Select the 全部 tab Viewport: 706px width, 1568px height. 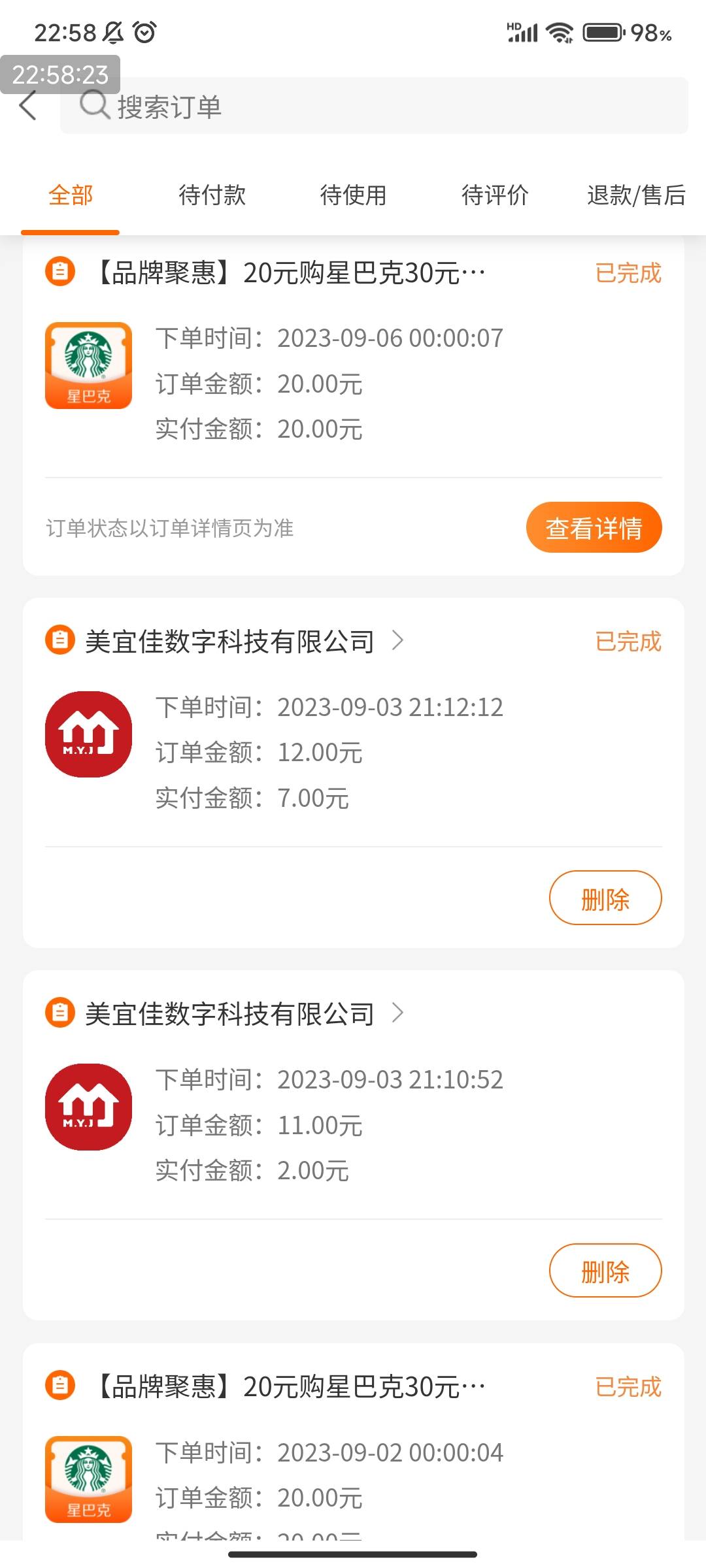coord(71,195)
